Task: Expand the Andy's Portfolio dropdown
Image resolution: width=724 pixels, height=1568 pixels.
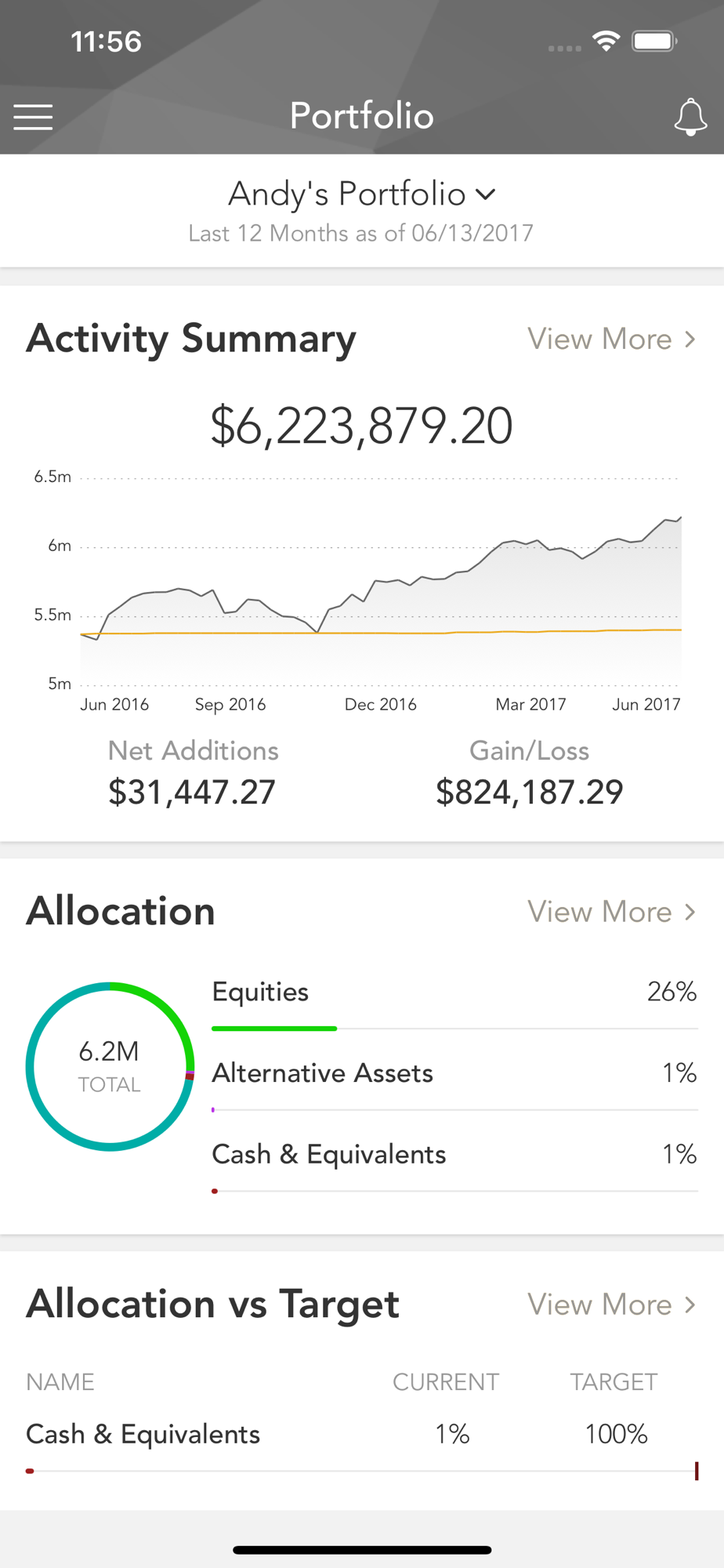Action: point(361,194)
